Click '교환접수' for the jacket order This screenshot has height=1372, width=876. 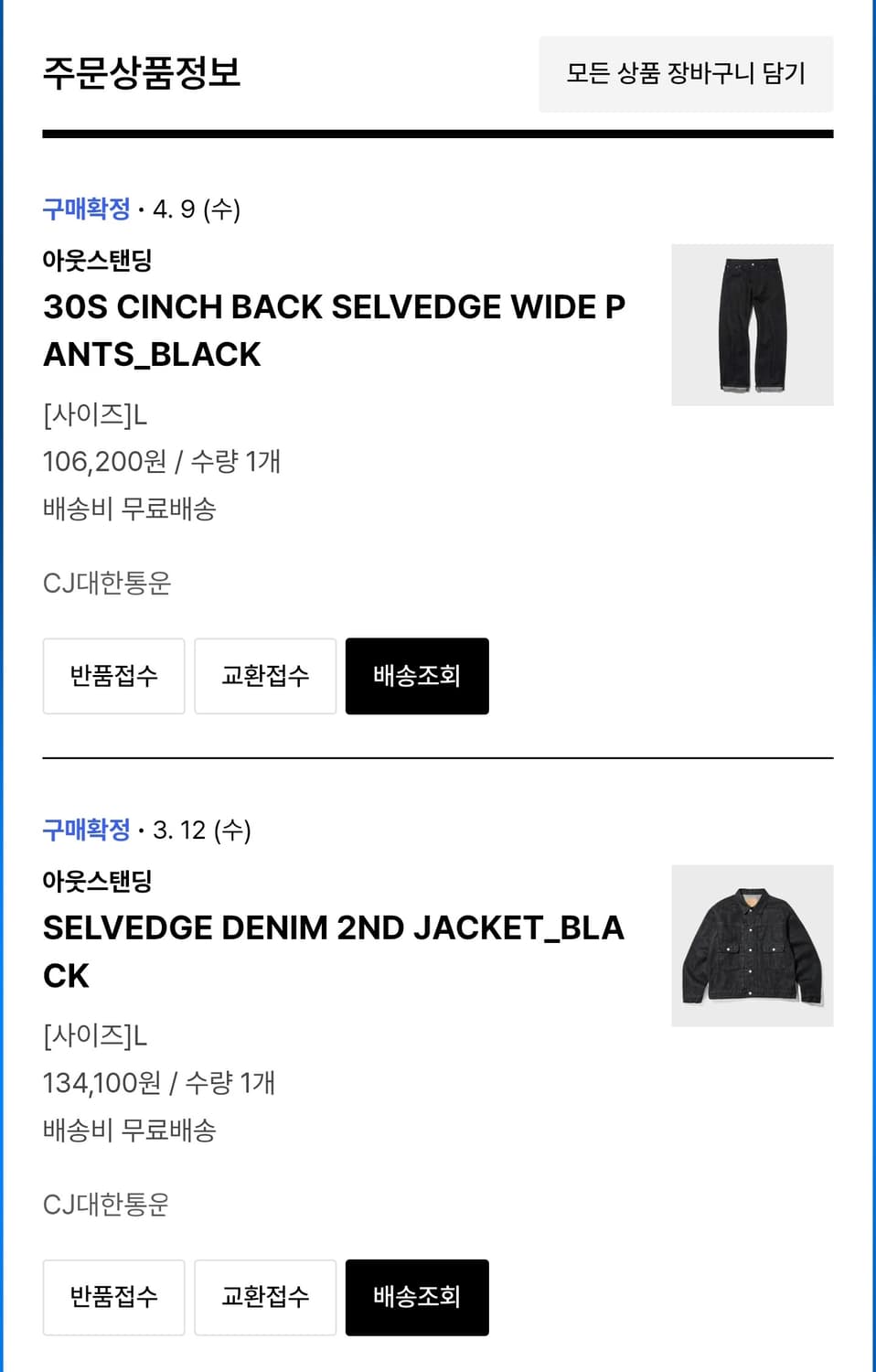265,1297
